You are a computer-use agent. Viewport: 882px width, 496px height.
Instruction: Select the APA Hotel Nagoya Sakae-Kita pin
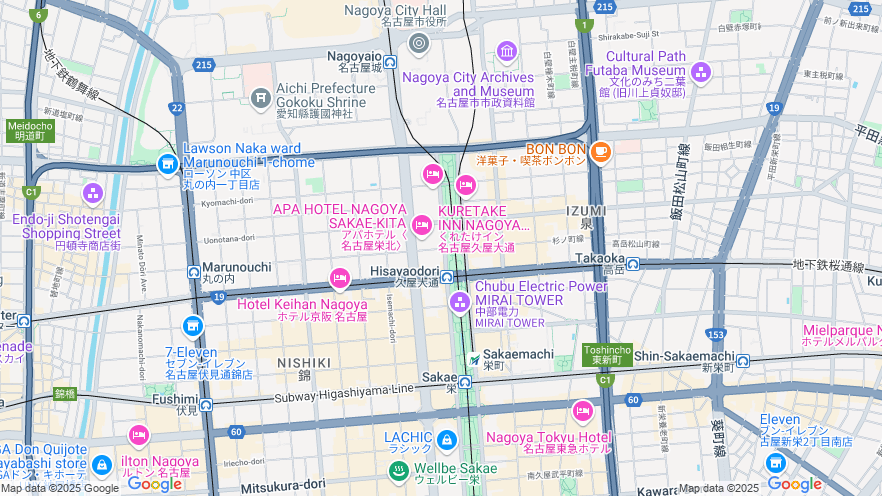tap(421, 225)
